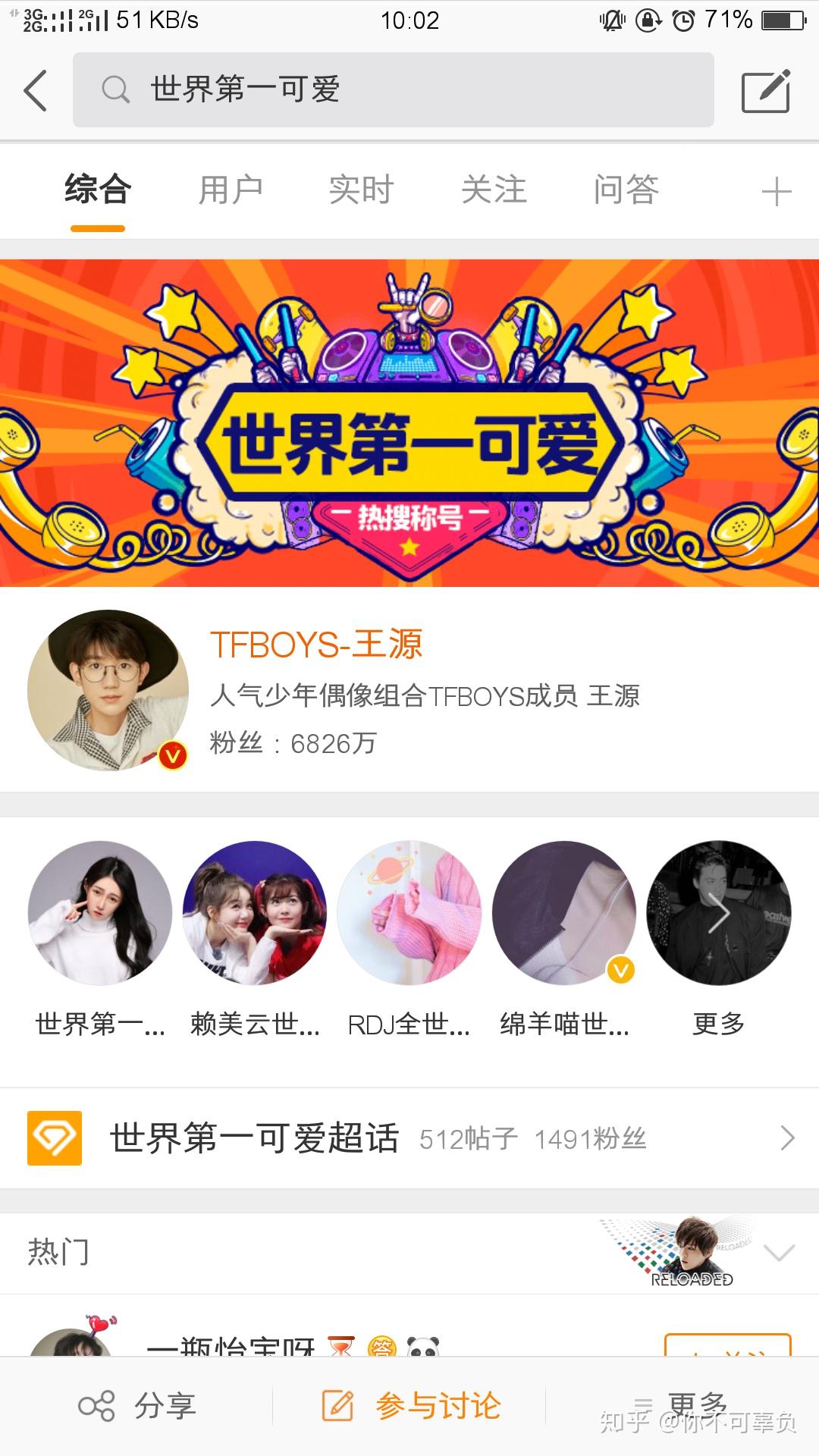
Task: Open the user 赖美云世...
Action: [x=255, y=938]
